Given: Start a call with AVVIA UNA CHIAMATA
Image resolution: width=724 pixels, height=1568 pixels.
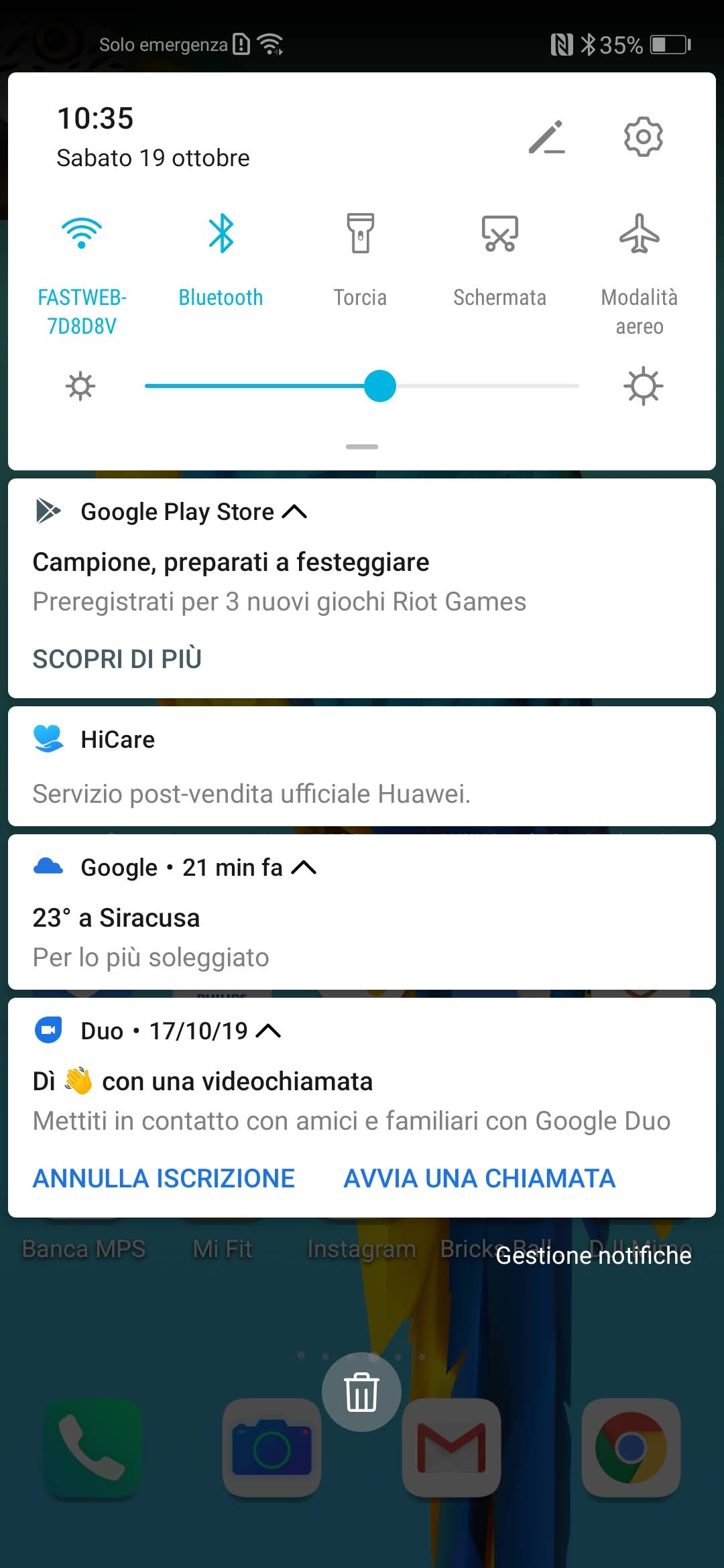Looking at the screenshot, I should (x=479, y=1179).
